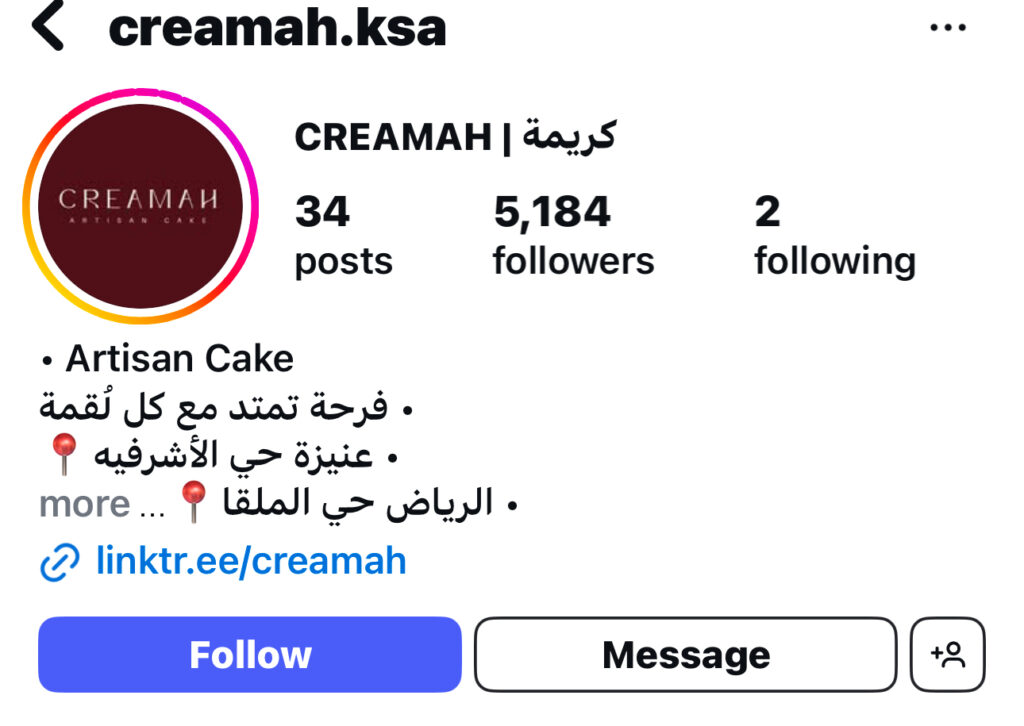View the CREAMAH profile picture story
This screenshot has width=1024, height=726.
tap(139, 206)
